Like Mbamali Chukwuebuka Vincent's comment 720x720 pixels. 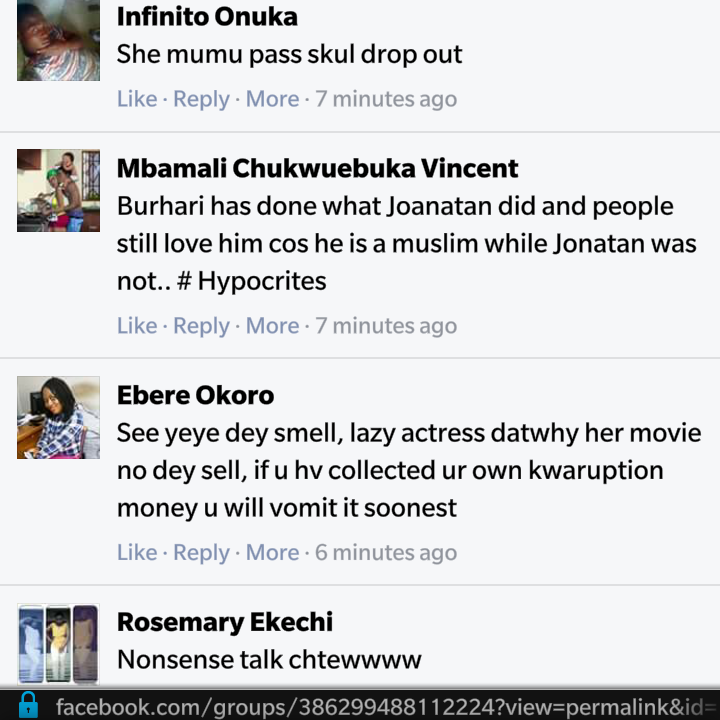click(137, 326)
